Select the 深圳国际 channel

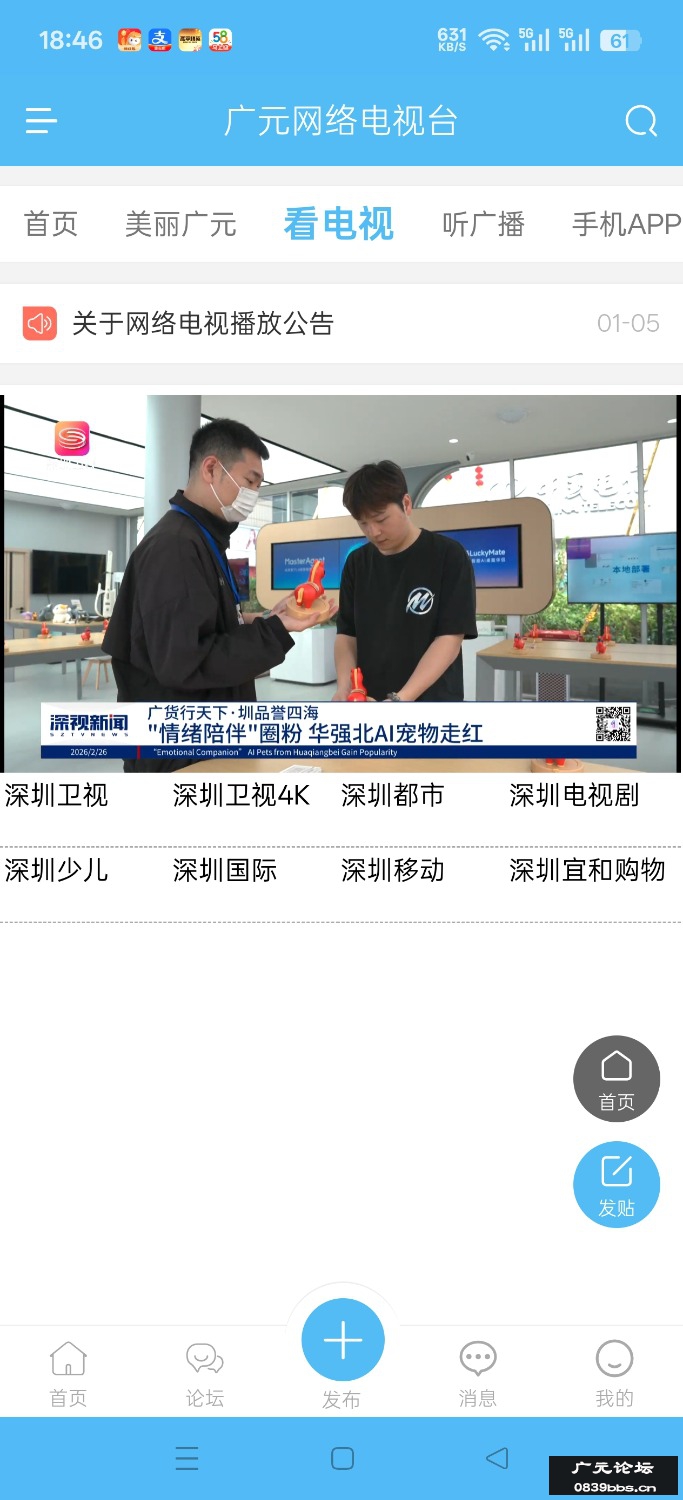click(x=225, y=870)
